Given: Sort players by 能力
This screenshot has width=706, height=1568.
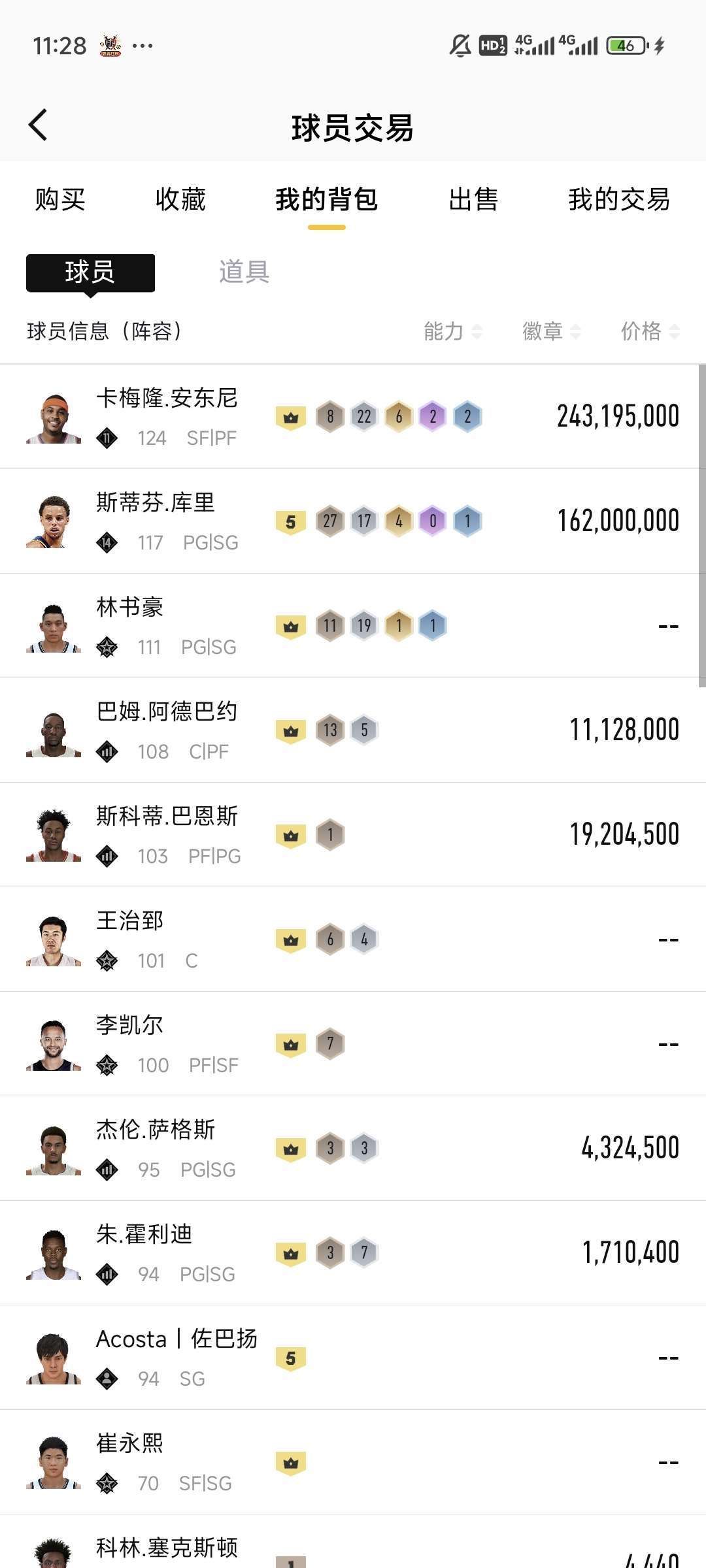Looking at the screenshot, I should [x=452, y=331].
